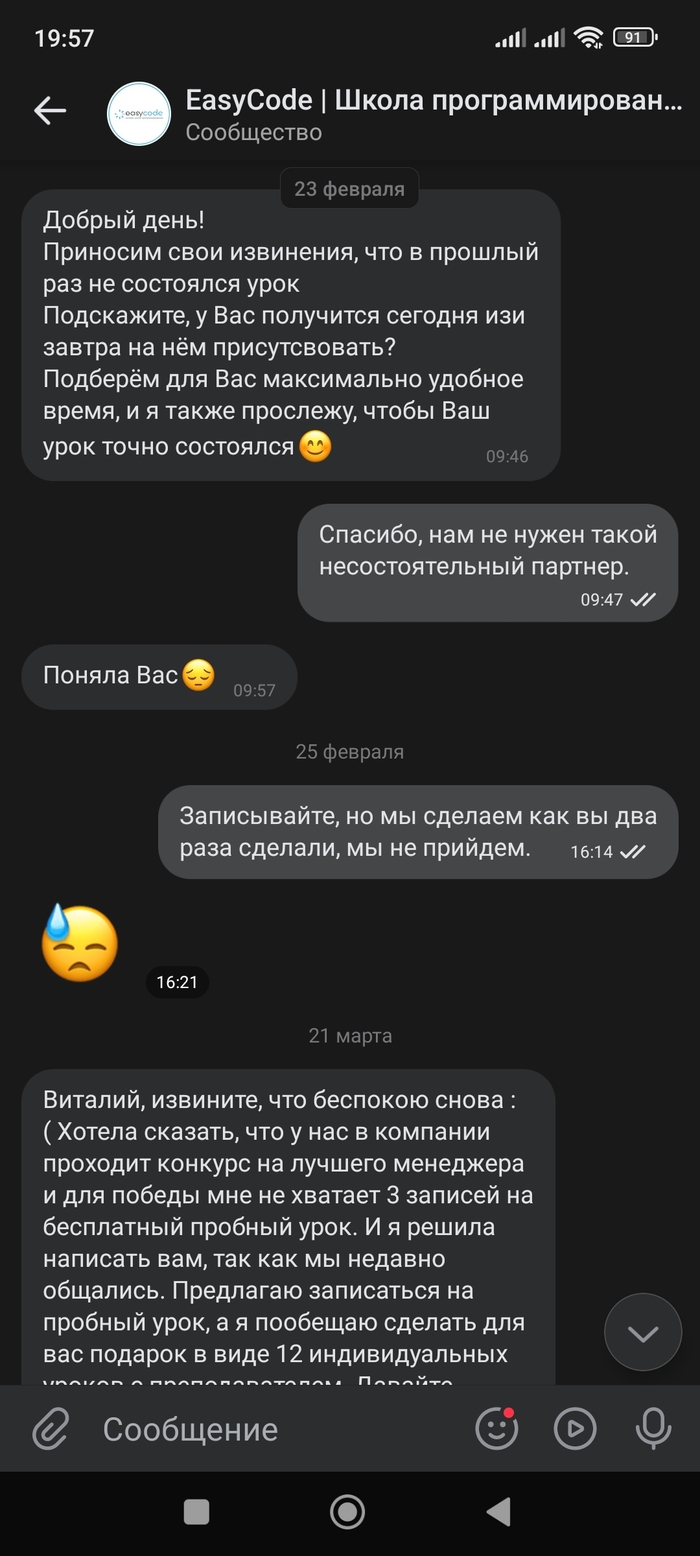
Task: Open recent apps from navigation bar
Action: pos(197,1511)
